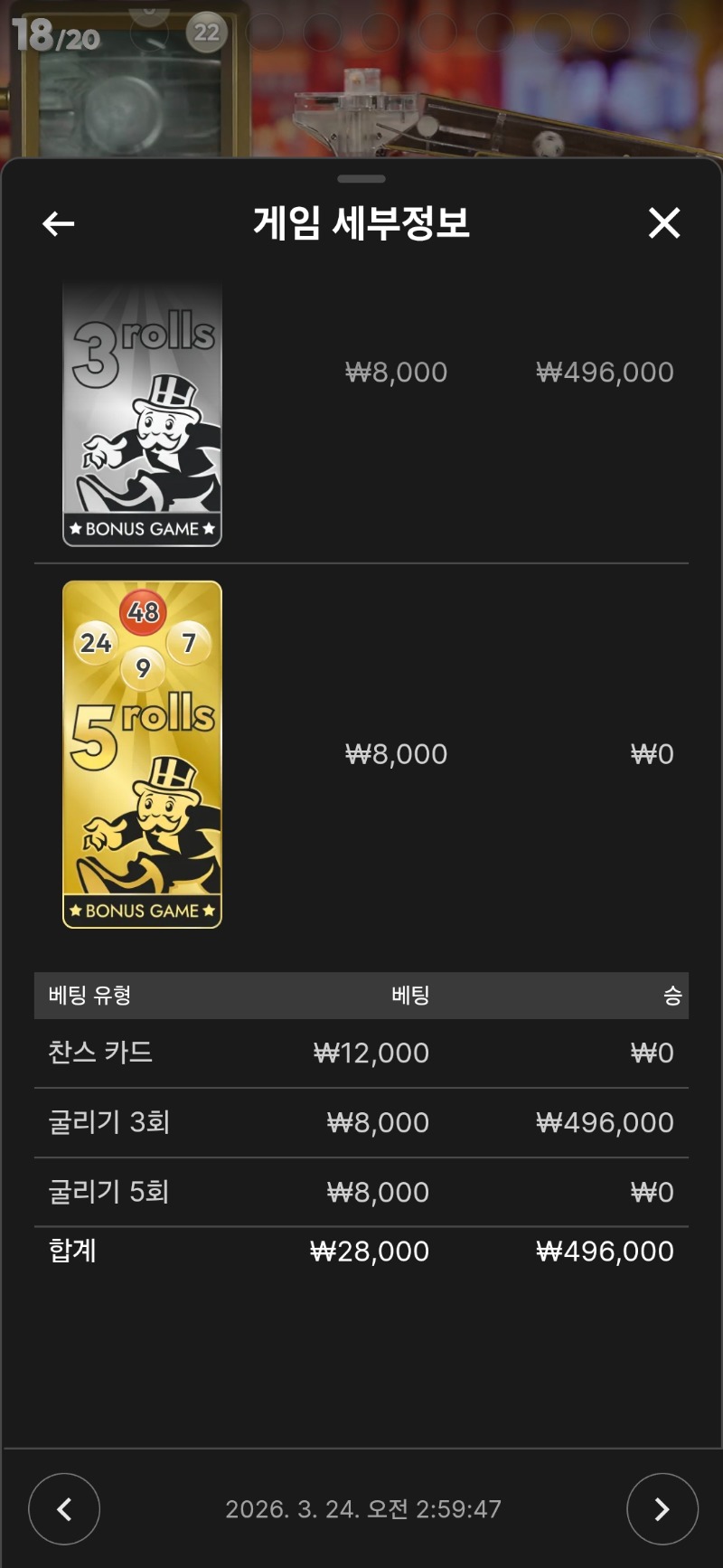Close the game details panel

click(x=664, y=222)
